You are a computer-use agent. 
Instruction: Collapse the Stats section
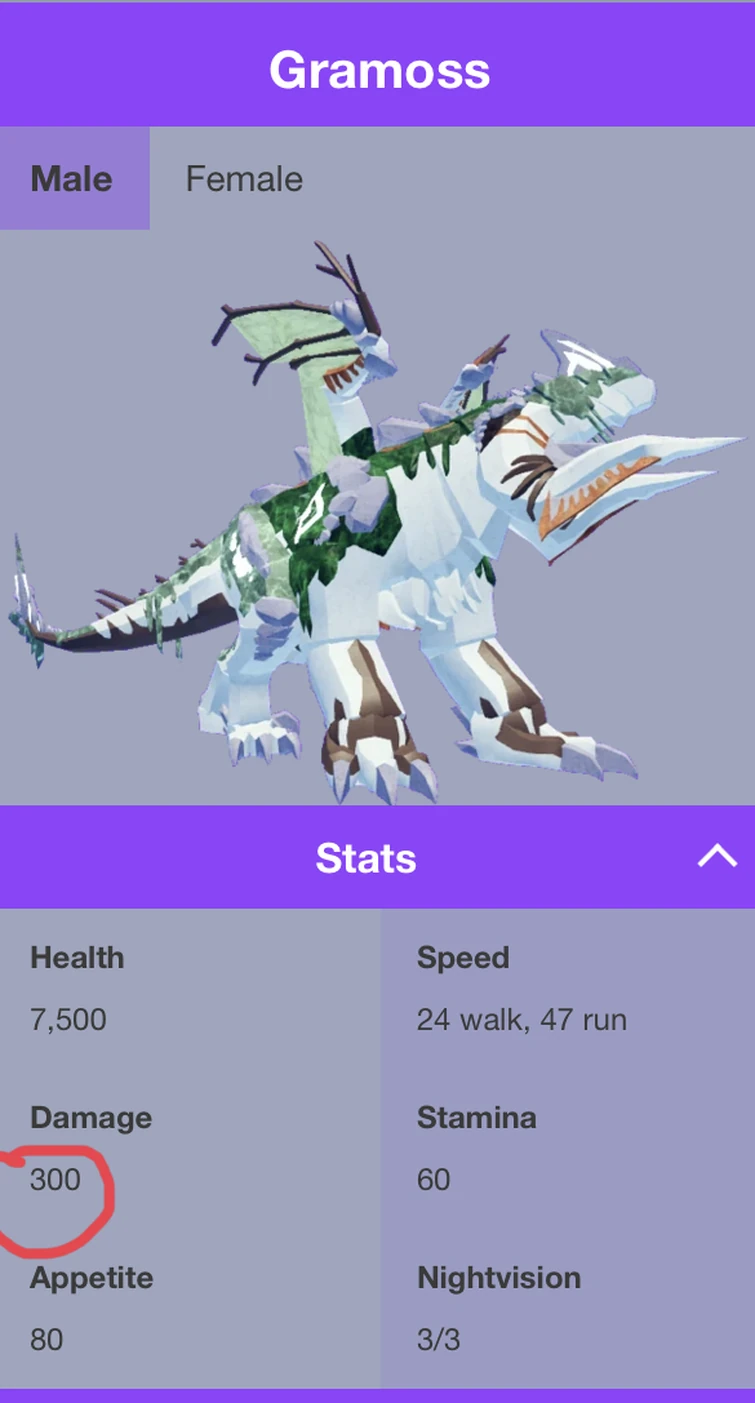click(717, 857)
